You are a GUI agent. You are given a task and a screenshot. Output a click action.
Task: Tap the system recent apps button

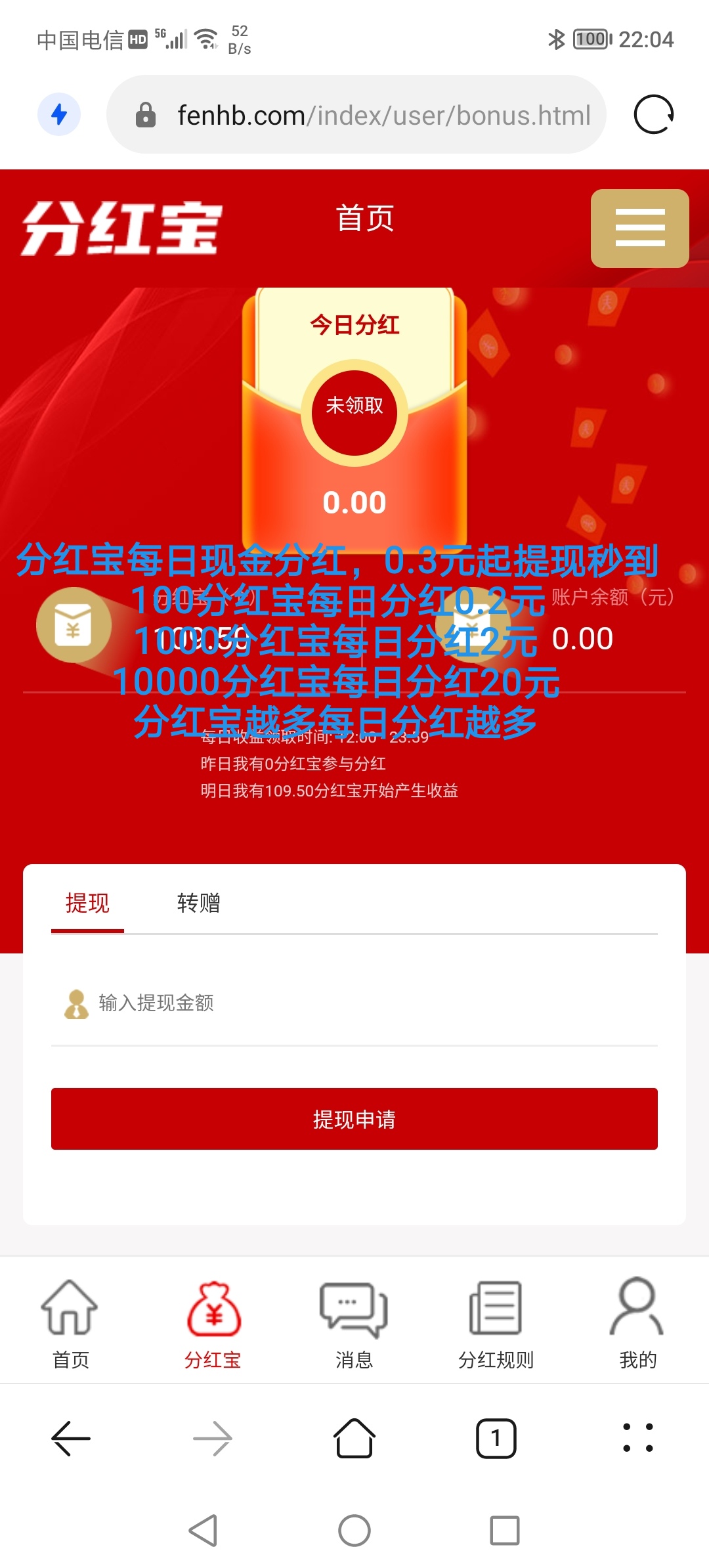[x=504, y=1531]
